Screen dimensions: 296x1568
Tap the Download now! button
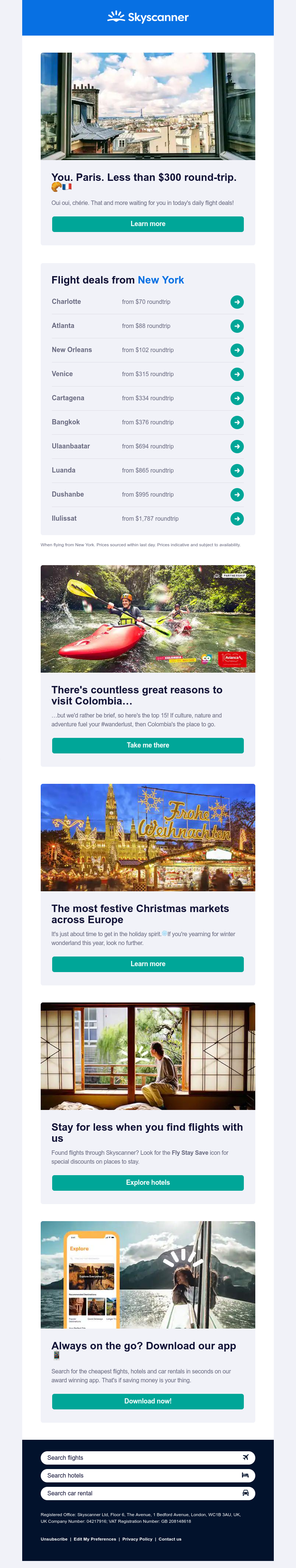pos(148,1400)
